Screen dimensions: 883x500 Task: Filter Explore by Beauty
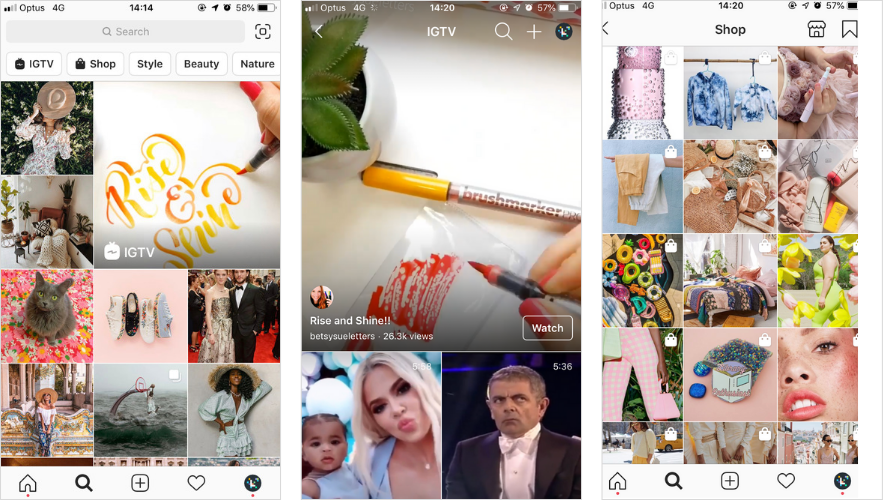(201, 64)
